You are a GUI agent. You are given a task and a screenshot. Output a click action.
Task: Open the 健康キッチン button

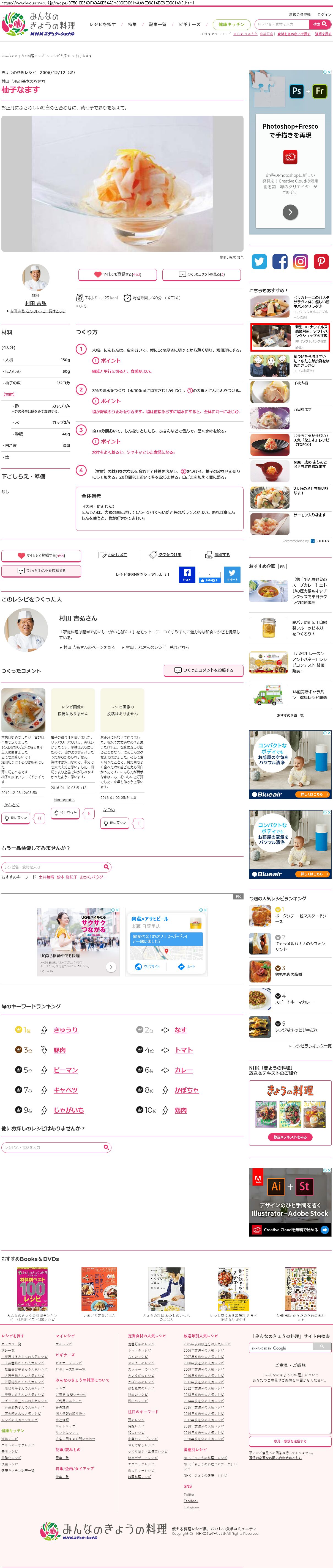(x=231, y=24)
